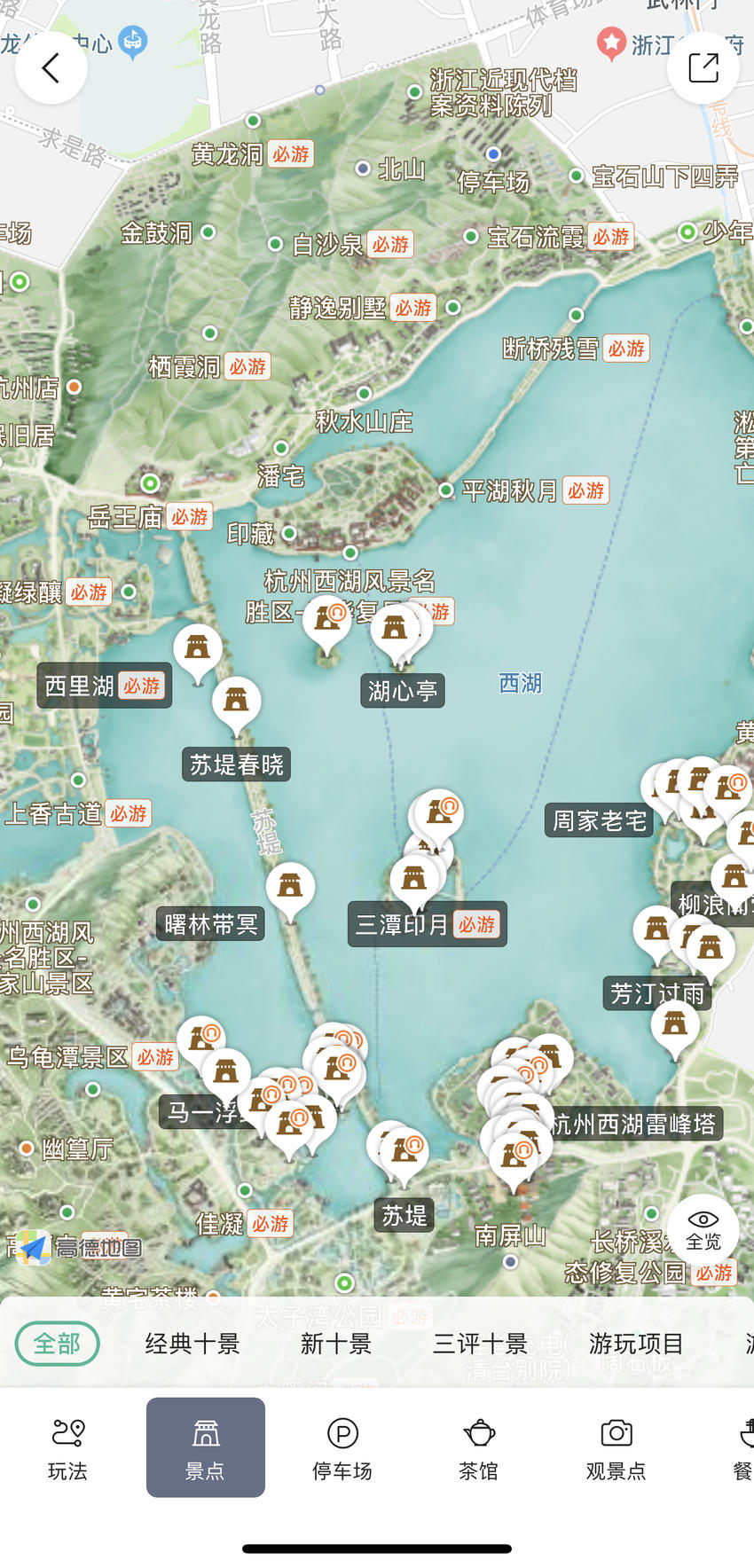The height and width of the screenshot is (1568, 754).
Task: Switch to the 观景点 tab
Action: [x=616, y=1447]
